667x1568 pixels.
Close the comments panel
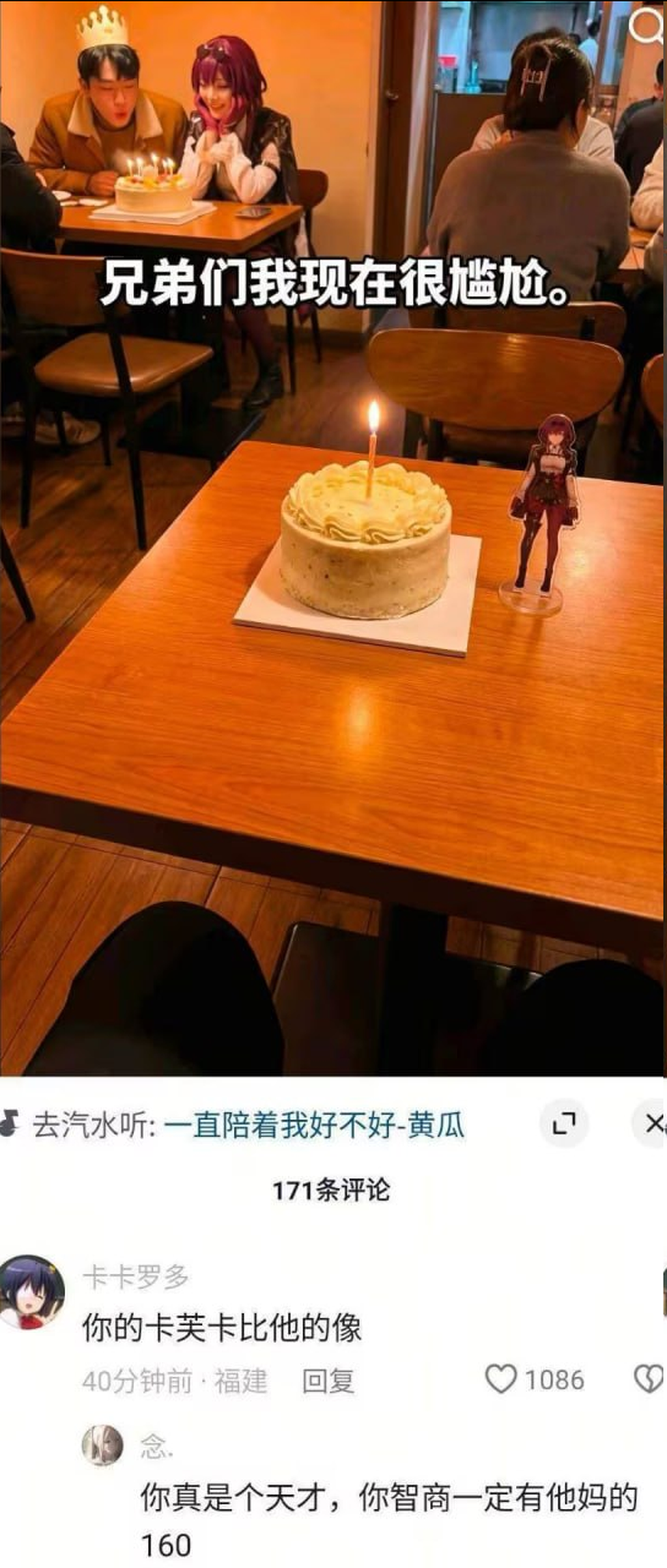click(653, 1123)
